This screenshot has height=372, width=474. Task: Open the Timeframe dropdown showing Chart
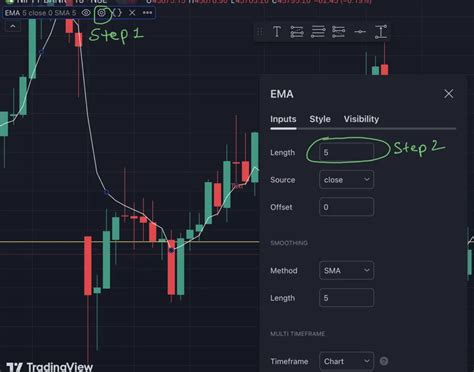tap(346, 361)
